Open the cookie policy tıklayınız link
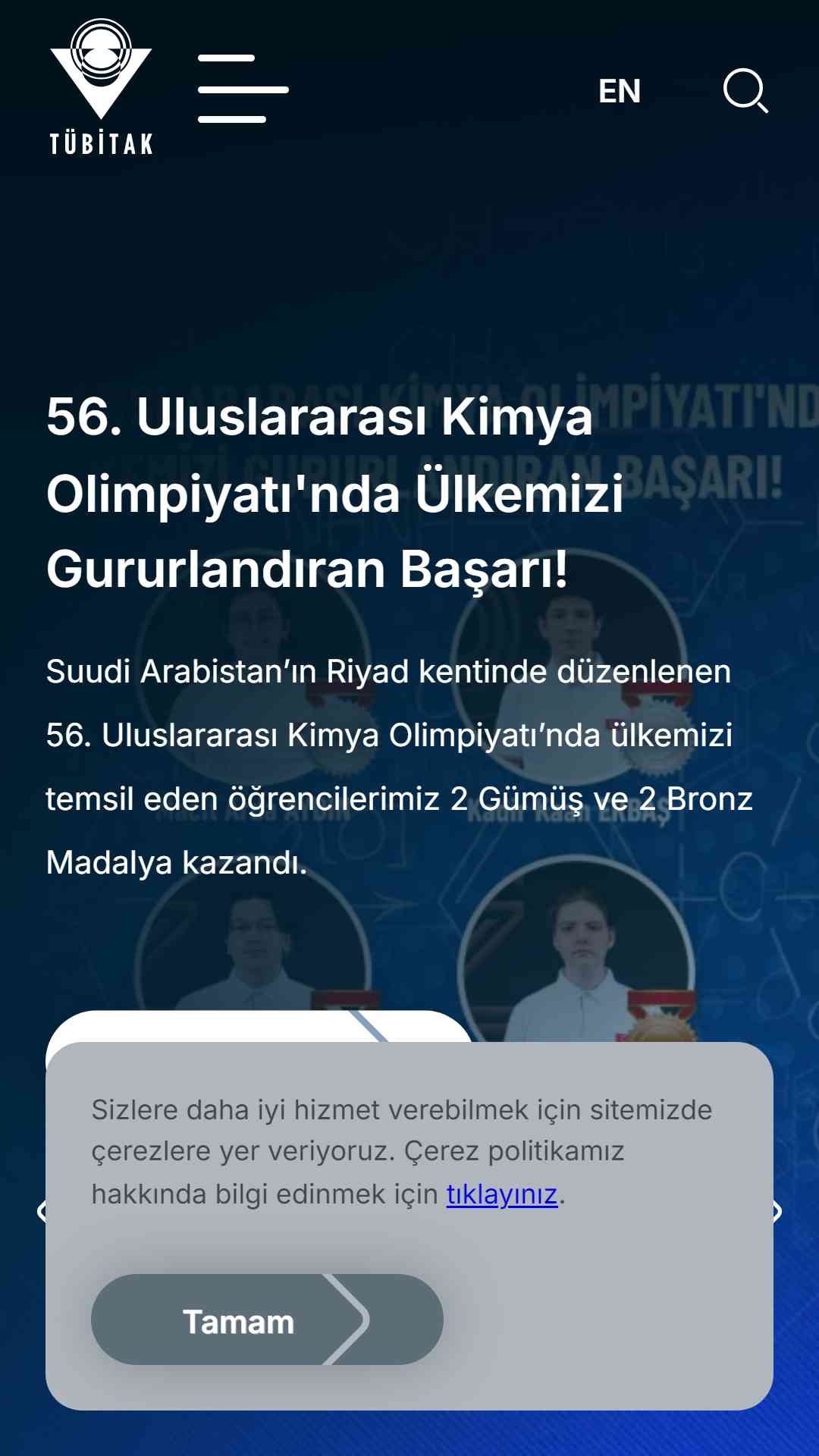 (502, 1194)
